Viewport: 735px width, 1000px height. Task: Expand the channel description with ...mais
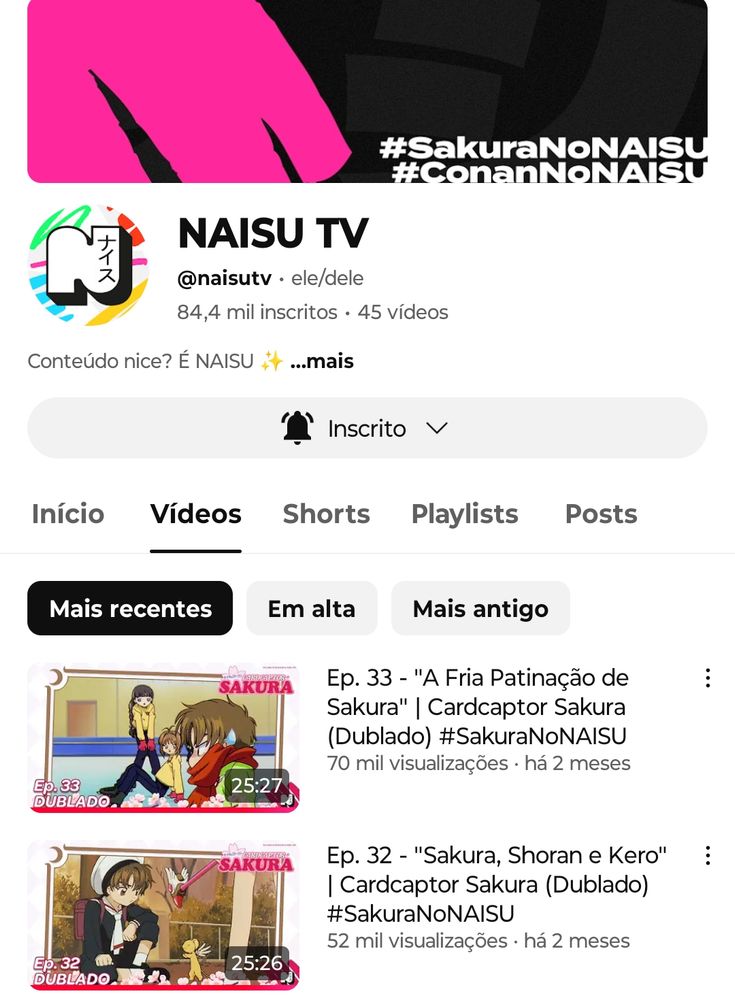pos(322,361)
